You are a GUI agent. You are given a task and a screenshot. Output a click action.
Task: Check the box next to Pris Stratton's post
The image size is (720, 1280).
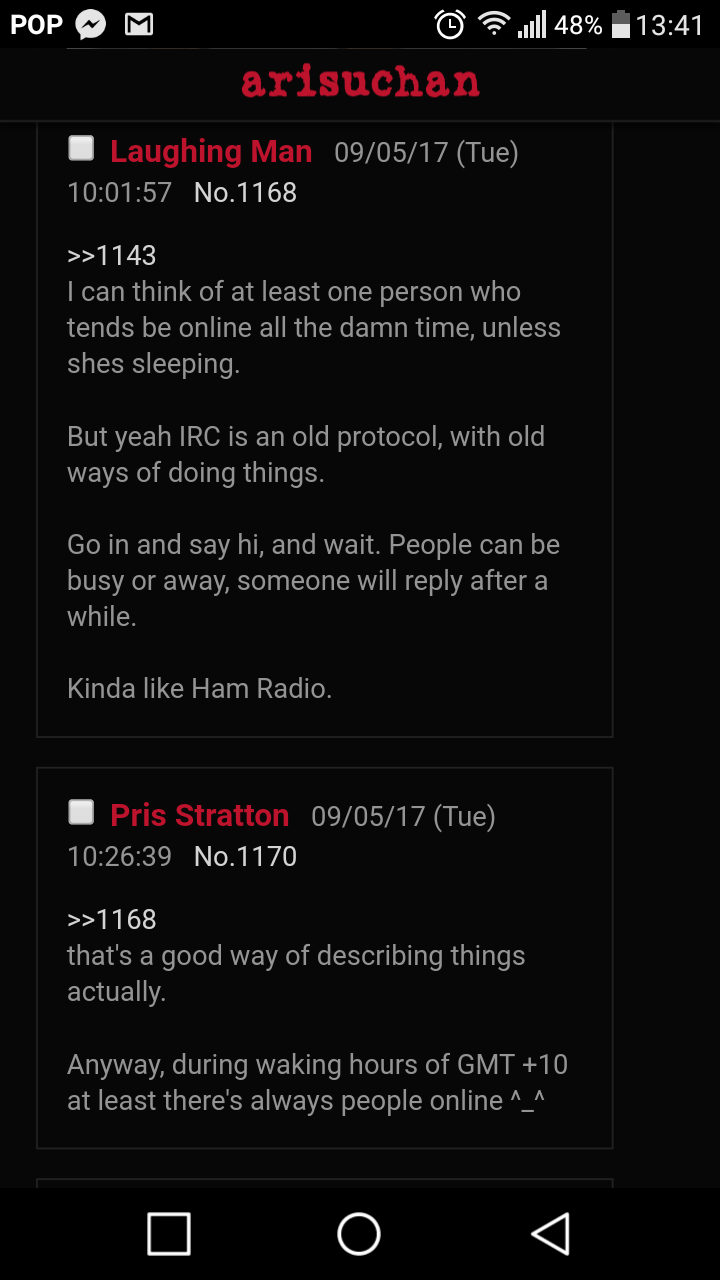(x=81, y=813)
